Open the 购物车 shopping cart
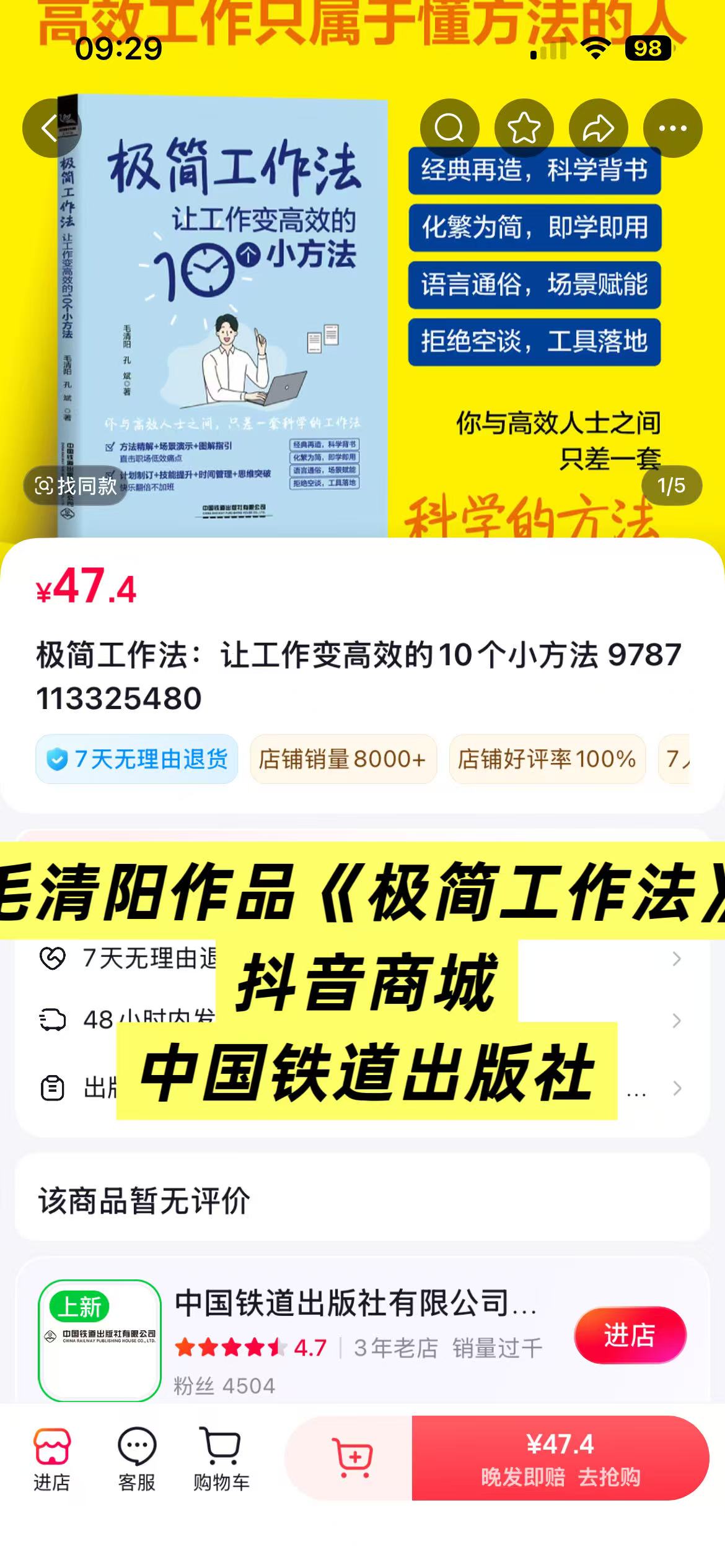 pos(221,1459)
